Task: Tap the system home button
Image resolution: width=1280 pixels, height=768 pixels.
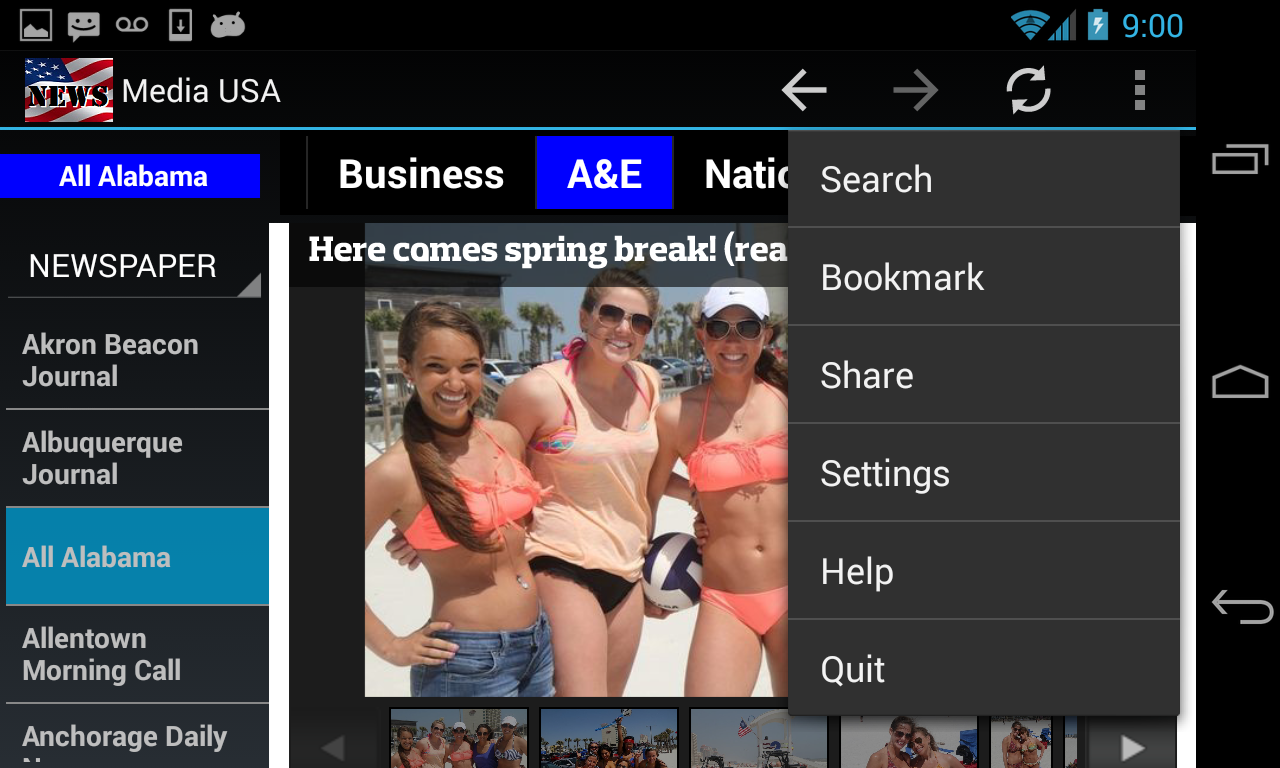Action: pos(1240,382)
